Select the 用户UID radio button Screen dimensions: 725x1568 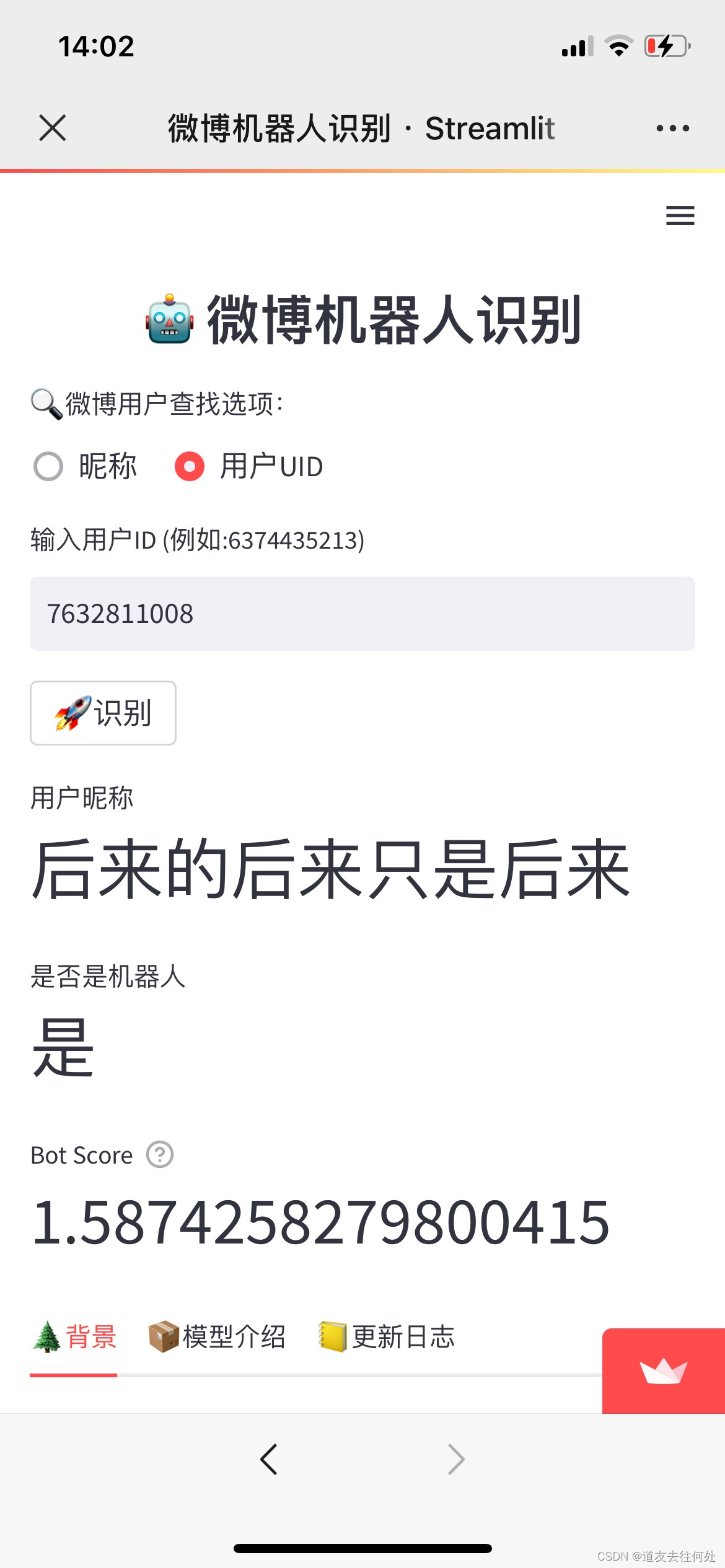point(189,466)
